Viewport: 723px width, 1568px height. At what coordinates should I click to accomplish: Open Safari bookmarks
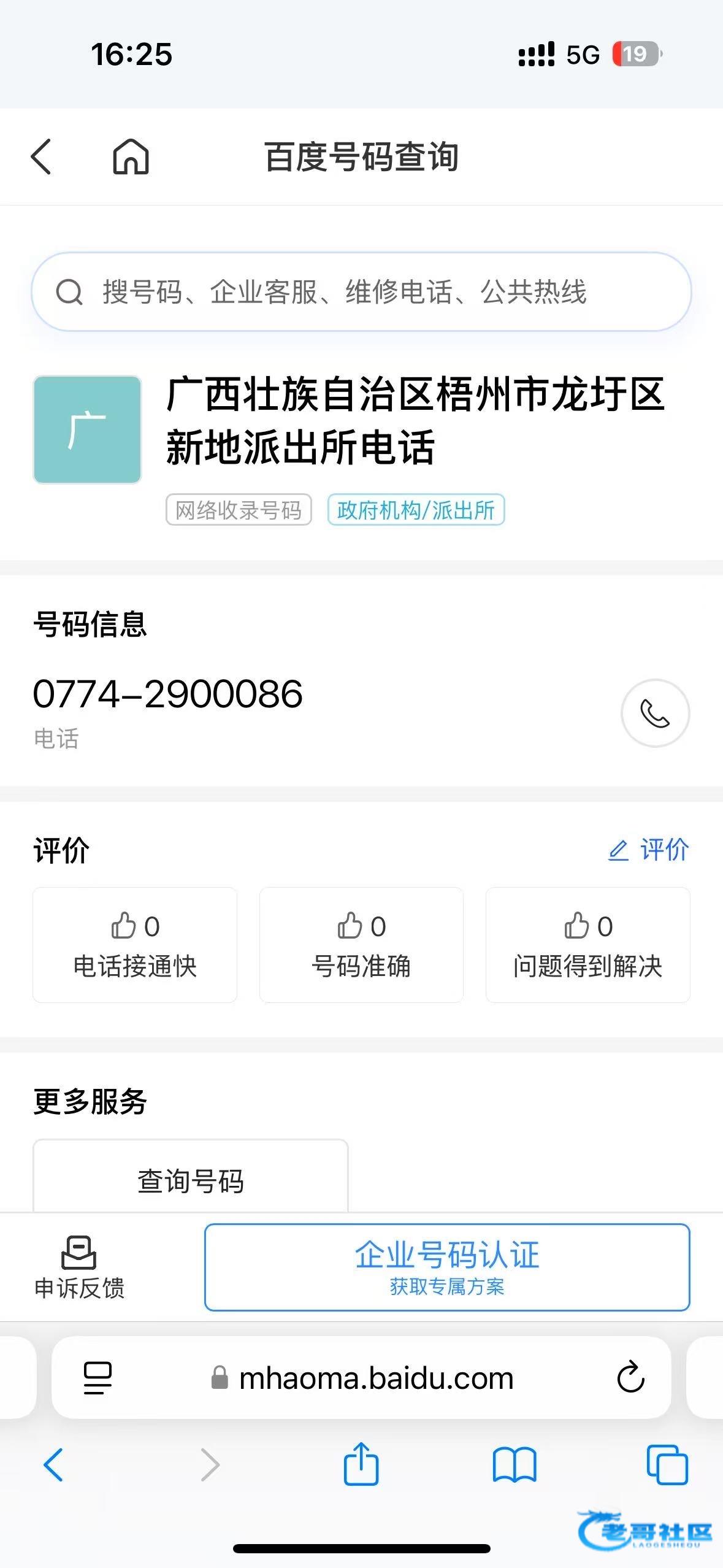click(x=515, y=1465)
